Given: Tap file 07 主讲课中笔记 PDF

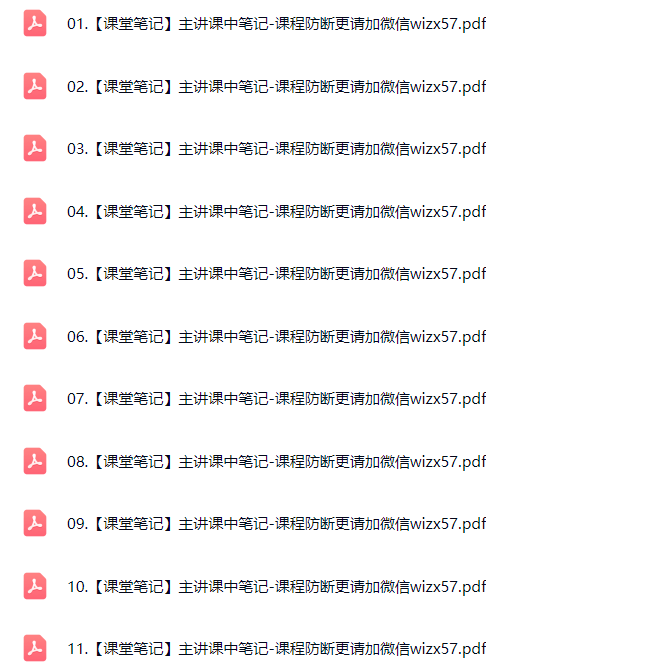Looking at the screenshot, I should pyautogui.click(x=276, y=399).
